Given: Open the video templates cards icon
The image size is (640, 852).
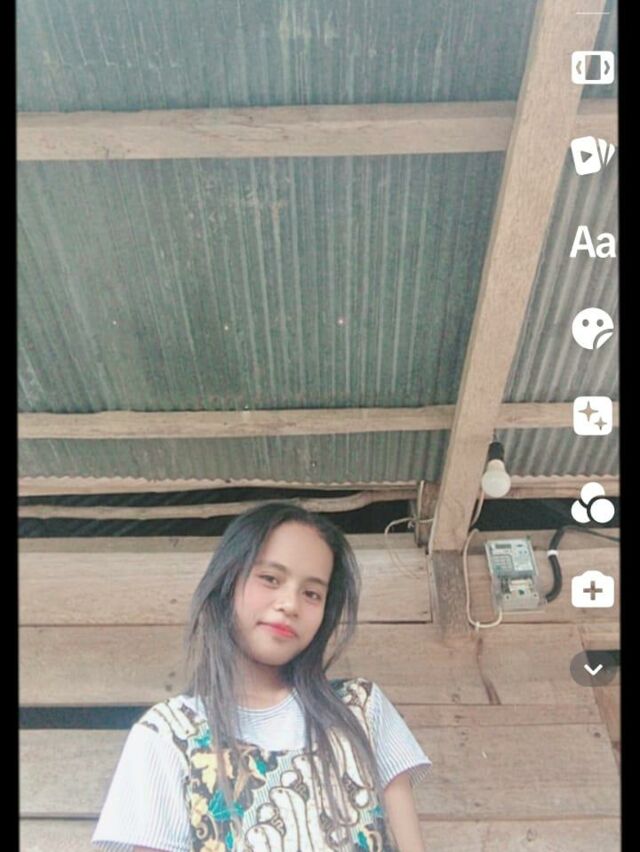Looking at the screenshot, I should [593, 155].
